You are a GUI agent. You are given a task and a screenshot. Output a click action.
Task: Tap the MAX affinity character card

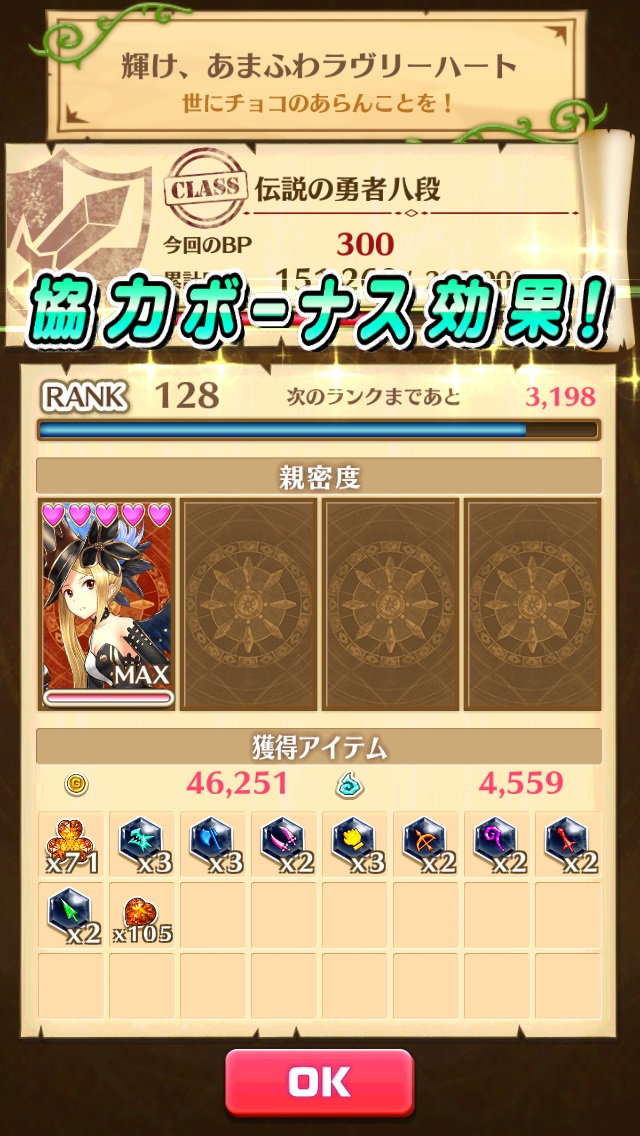click(108, 604)
